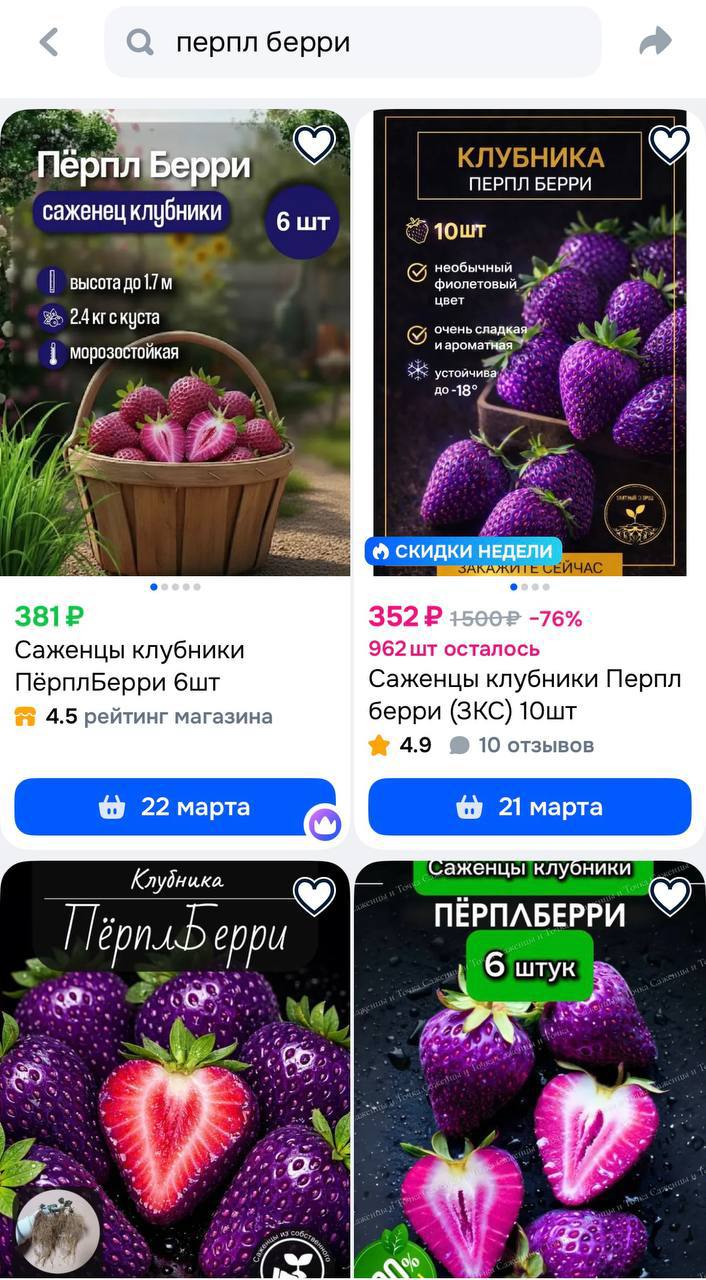The image size is (706, 1280).
Task: Tap the search field with "перпл берри"
Action: (x=352, y=42)
